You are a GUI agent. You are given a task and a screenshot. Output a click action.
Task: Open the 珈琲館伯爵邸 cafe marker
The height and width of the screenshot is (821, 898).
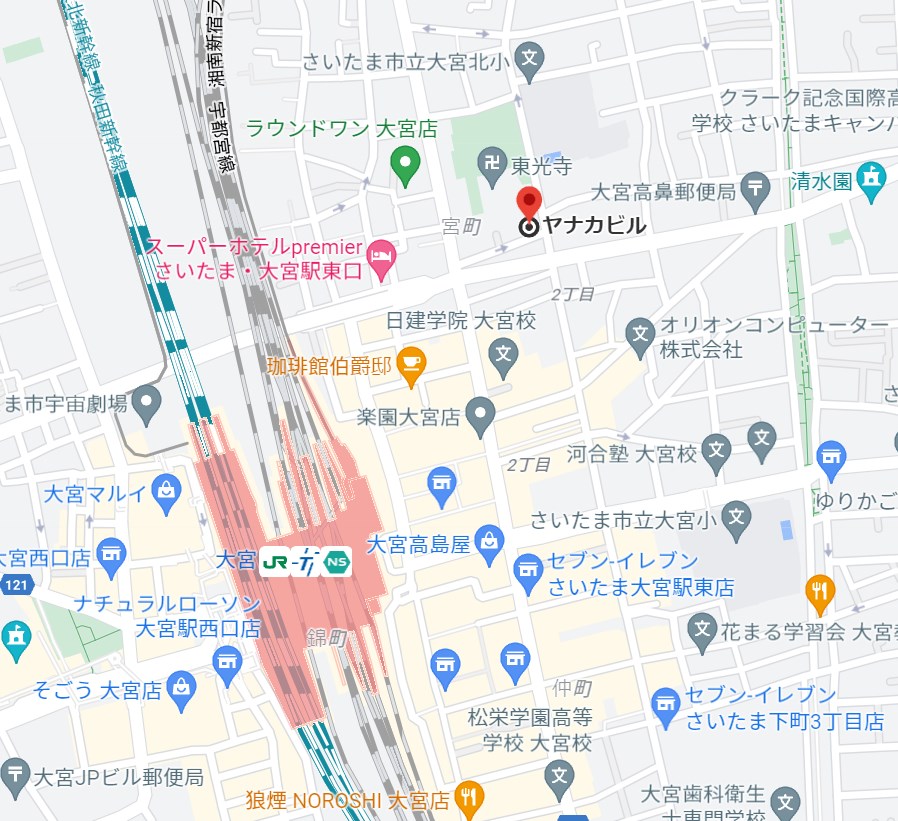411,366
